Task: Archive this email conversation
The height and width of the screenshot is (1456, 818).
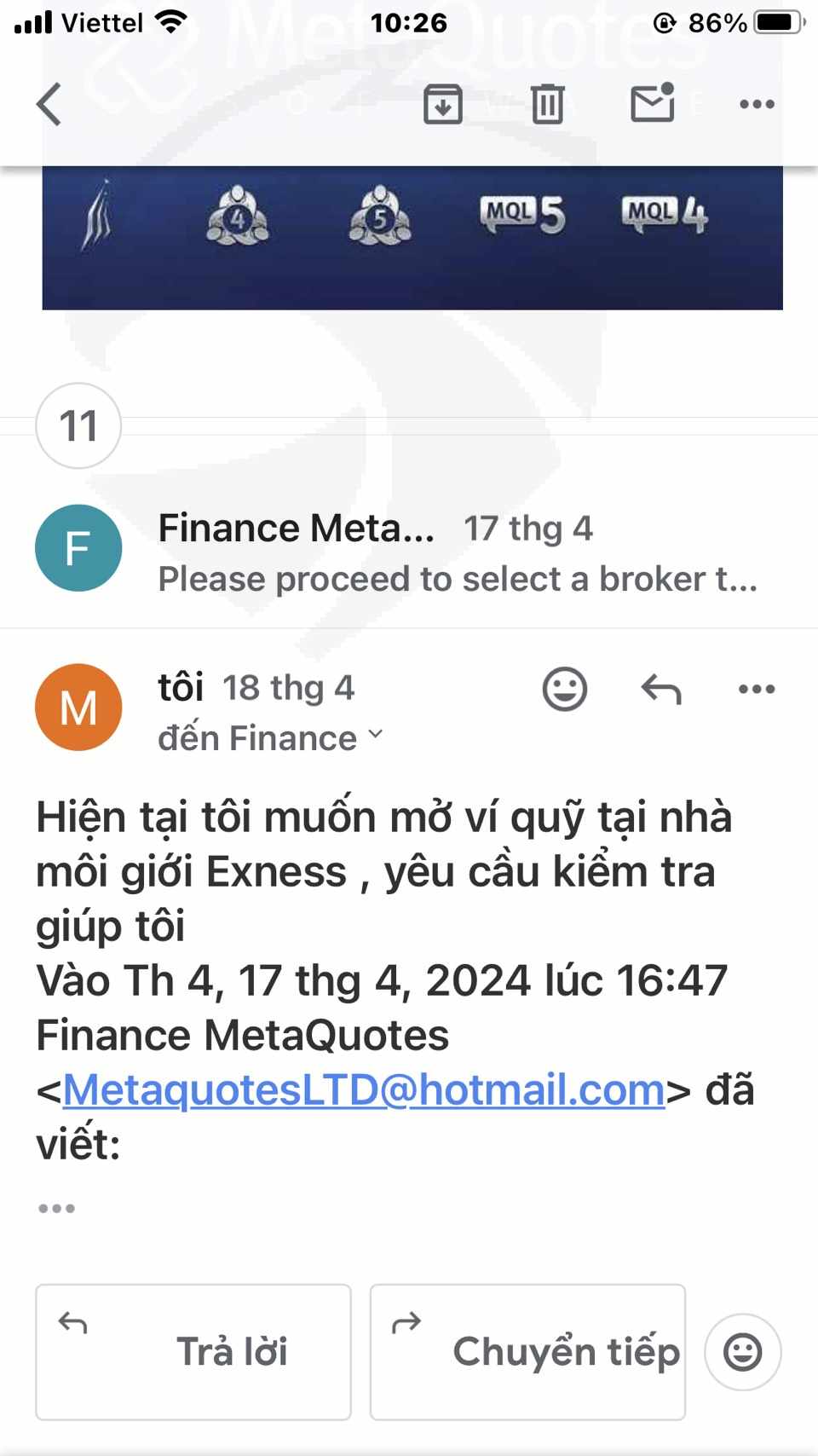Action: [443, 104]
